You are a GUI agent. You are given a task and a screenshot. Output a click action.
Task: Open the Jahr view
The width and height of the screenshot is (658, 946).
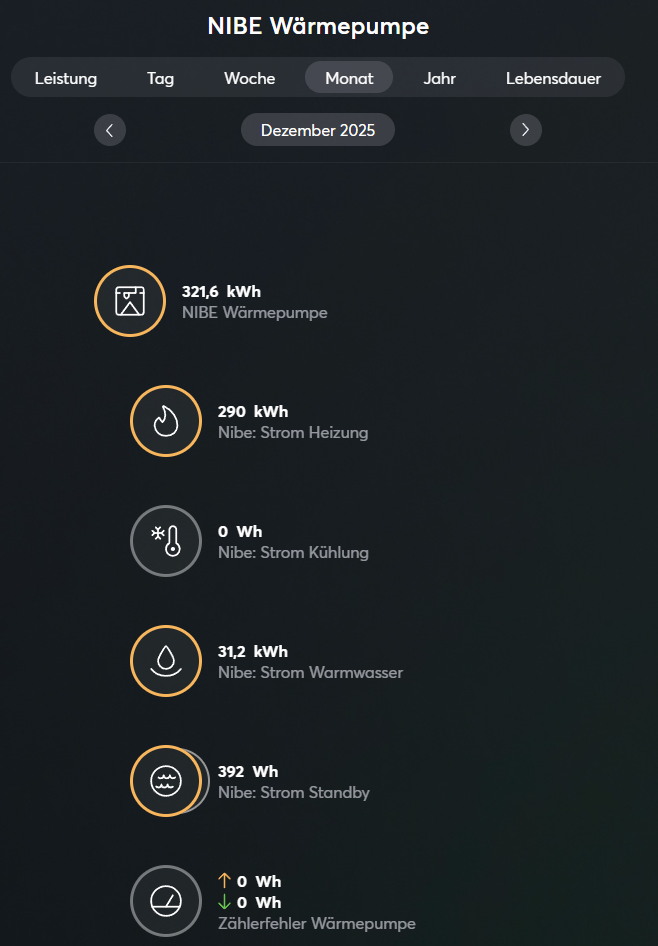tap(440, 78)
